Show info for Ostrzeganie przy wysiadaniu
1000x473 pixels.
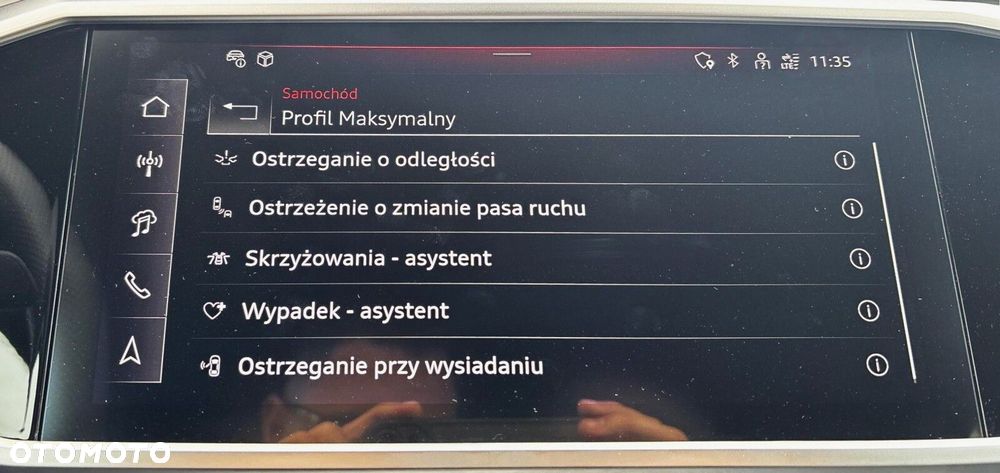pyautogui.click(x=877, y=365)
